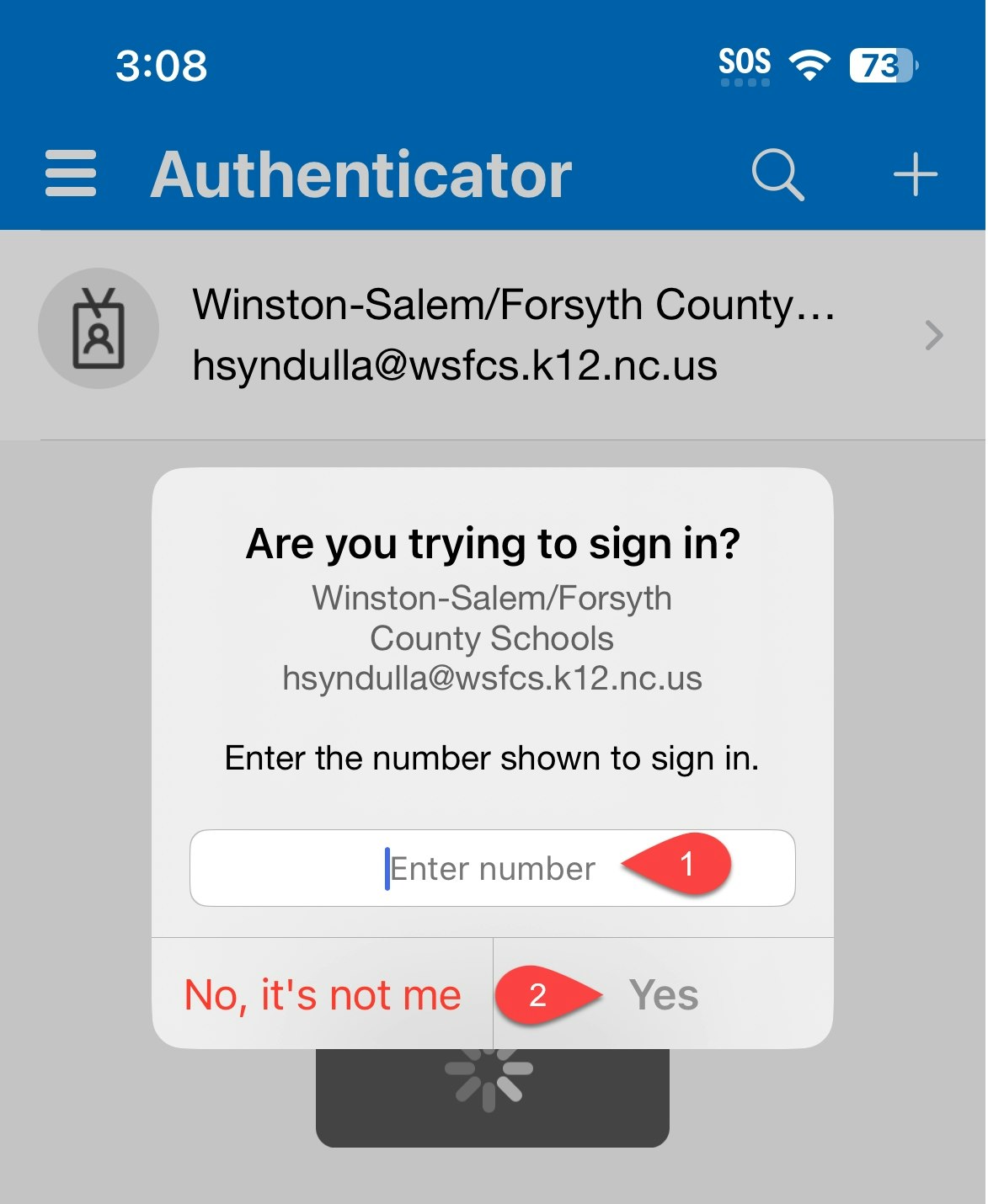Focus the Enter number field
988x1204 pixels.
[492, 868]
